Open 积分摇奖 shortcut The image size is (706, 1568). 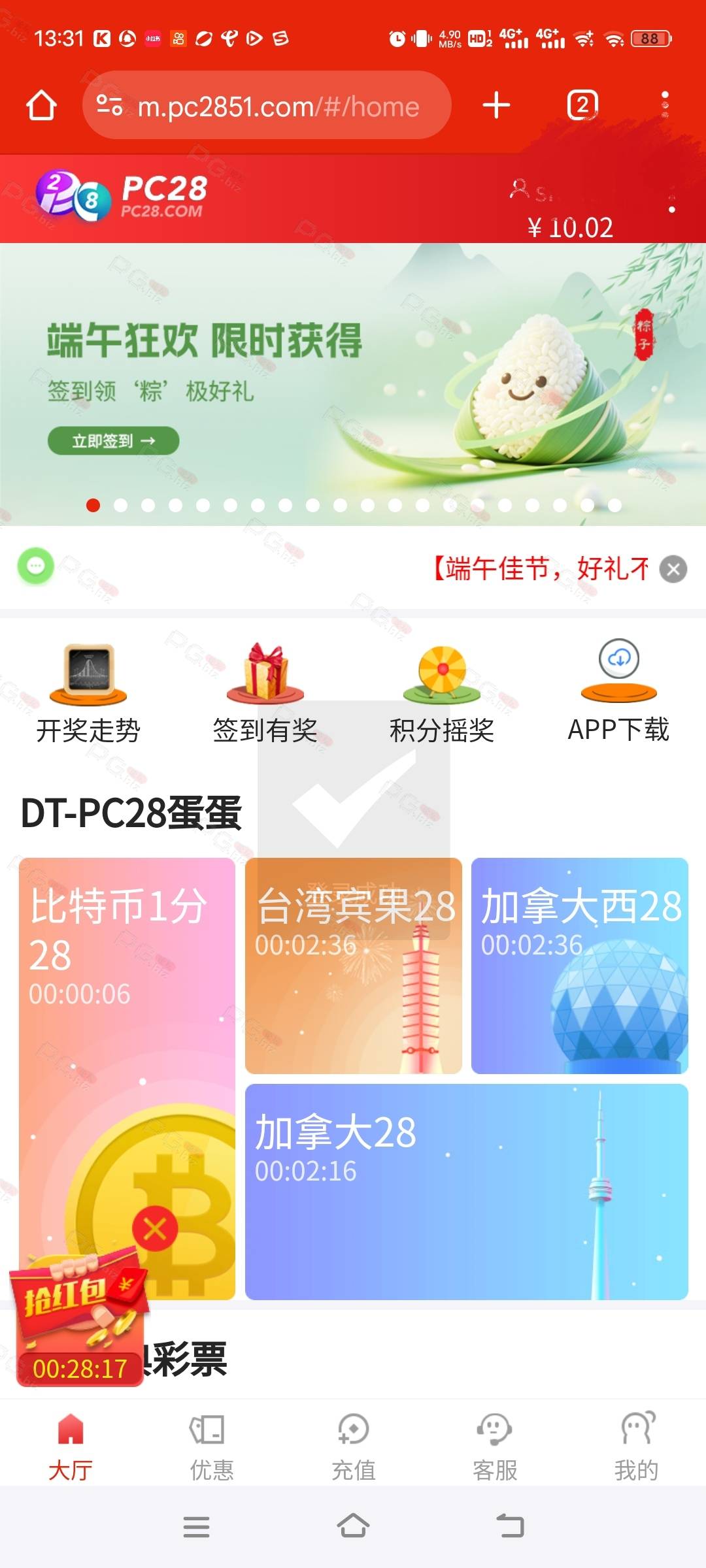[x=442, y=694]
